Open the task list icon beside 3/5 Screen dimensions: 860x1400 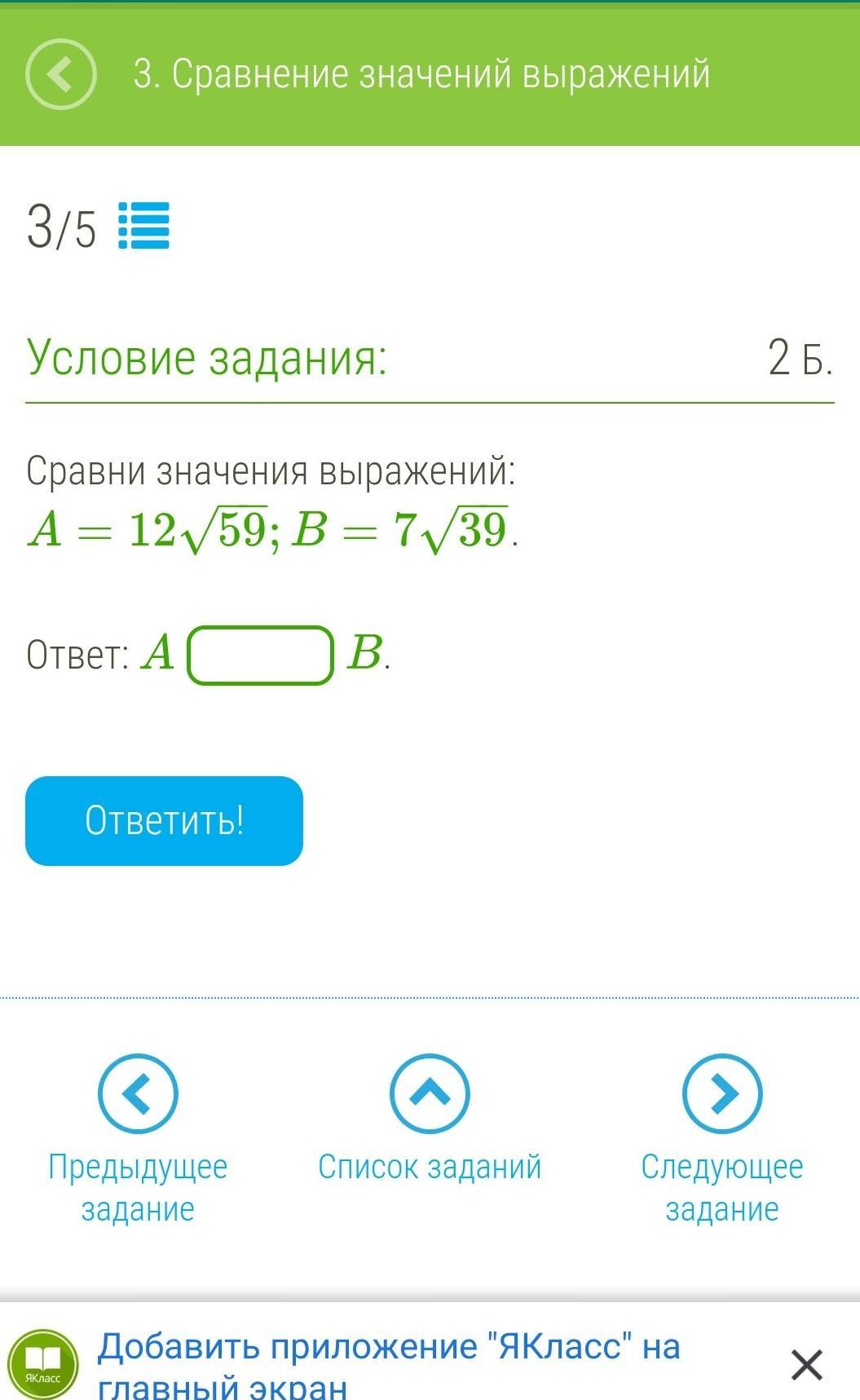tap(144, 226)
